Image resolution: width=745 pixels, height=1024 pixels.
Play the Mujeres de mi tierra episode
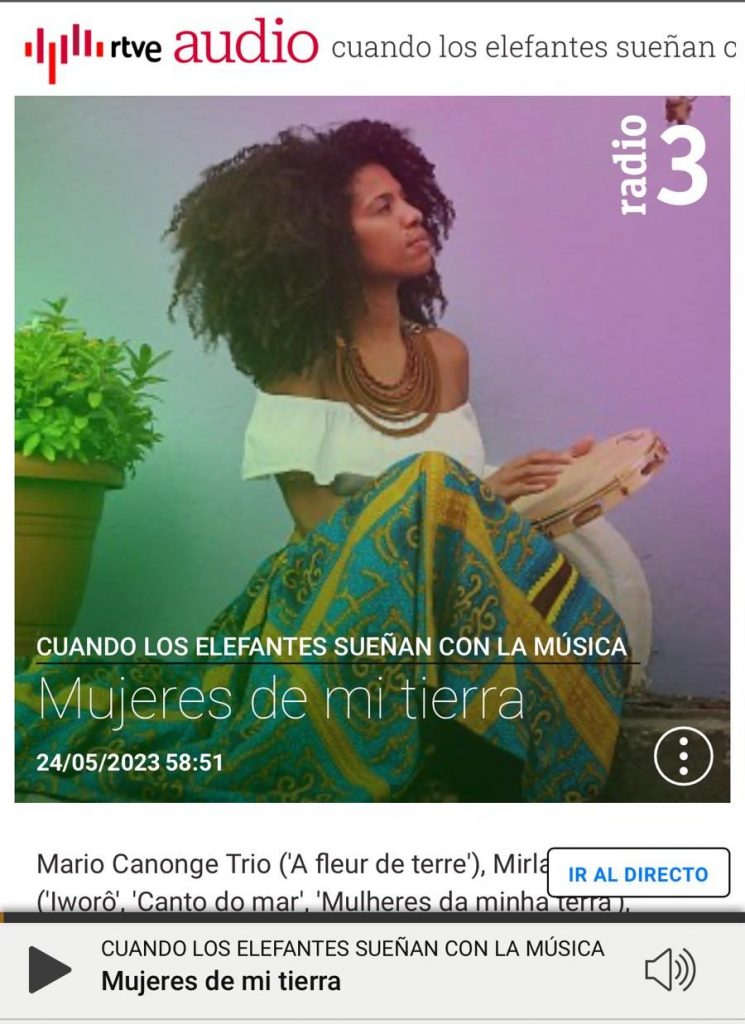point(50,969)
